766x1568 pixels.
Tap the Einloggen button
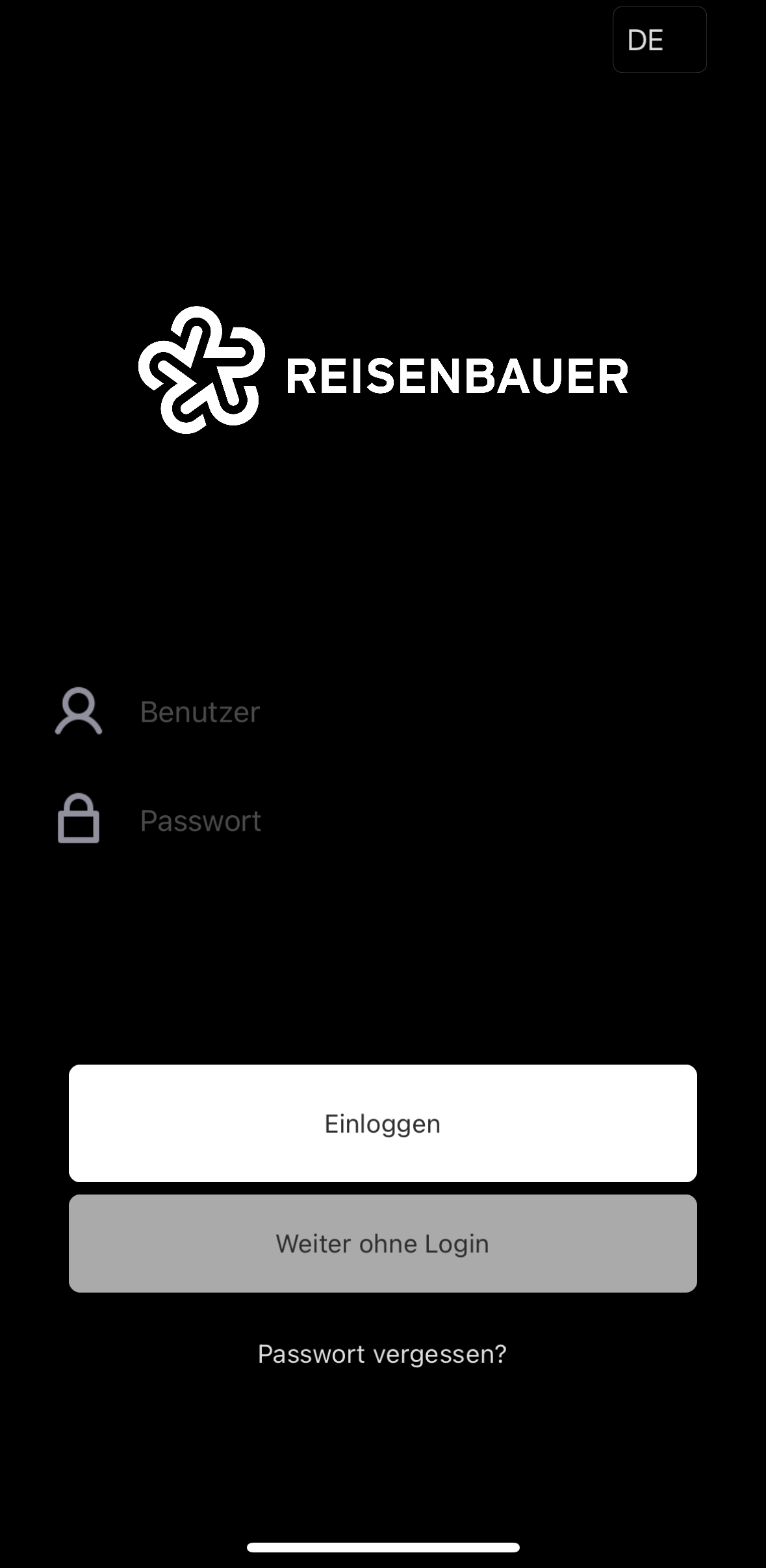pyautogui.click(x=383, y=1123)
